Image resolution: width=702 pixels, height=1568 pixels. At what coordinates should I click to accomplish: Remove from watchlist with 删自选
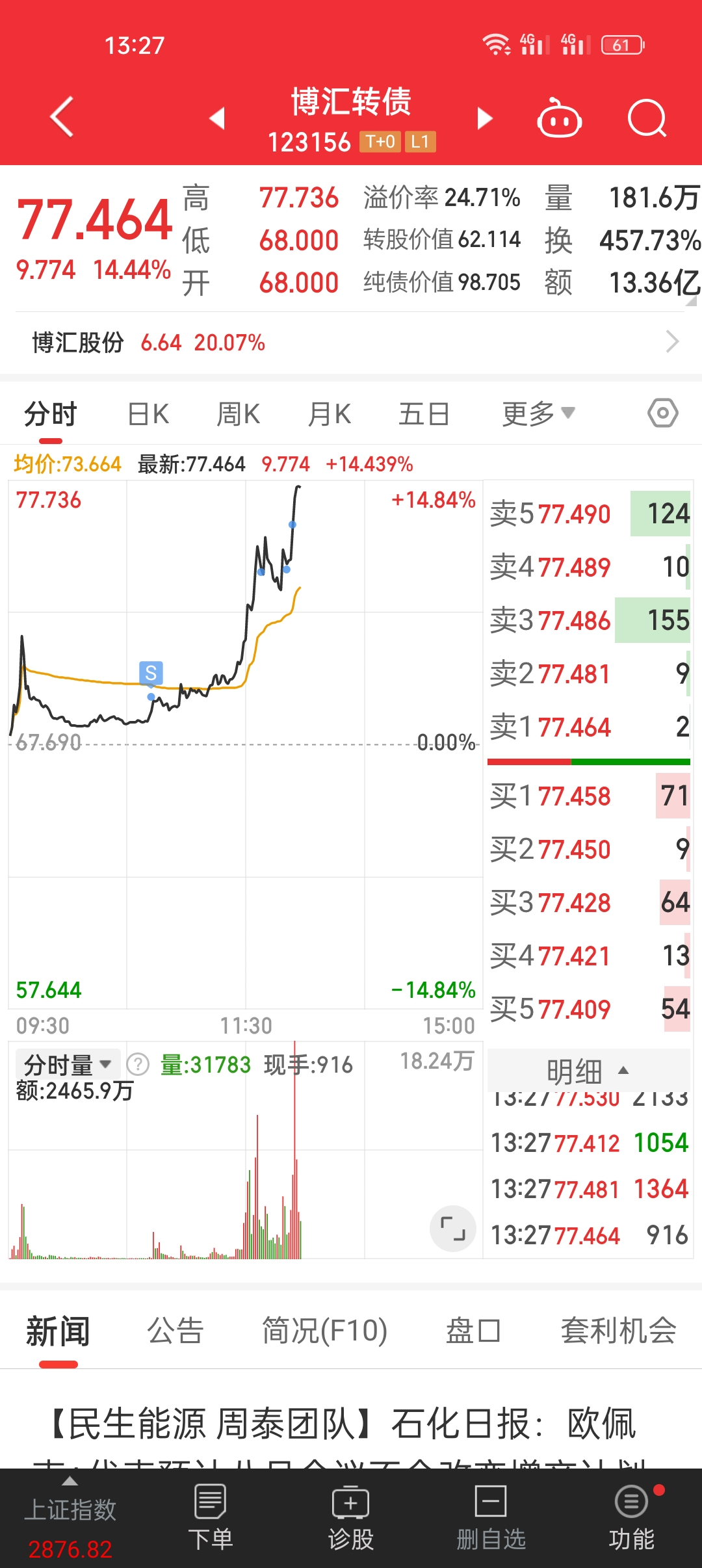pyautogui.click(x=491, y=1518)
